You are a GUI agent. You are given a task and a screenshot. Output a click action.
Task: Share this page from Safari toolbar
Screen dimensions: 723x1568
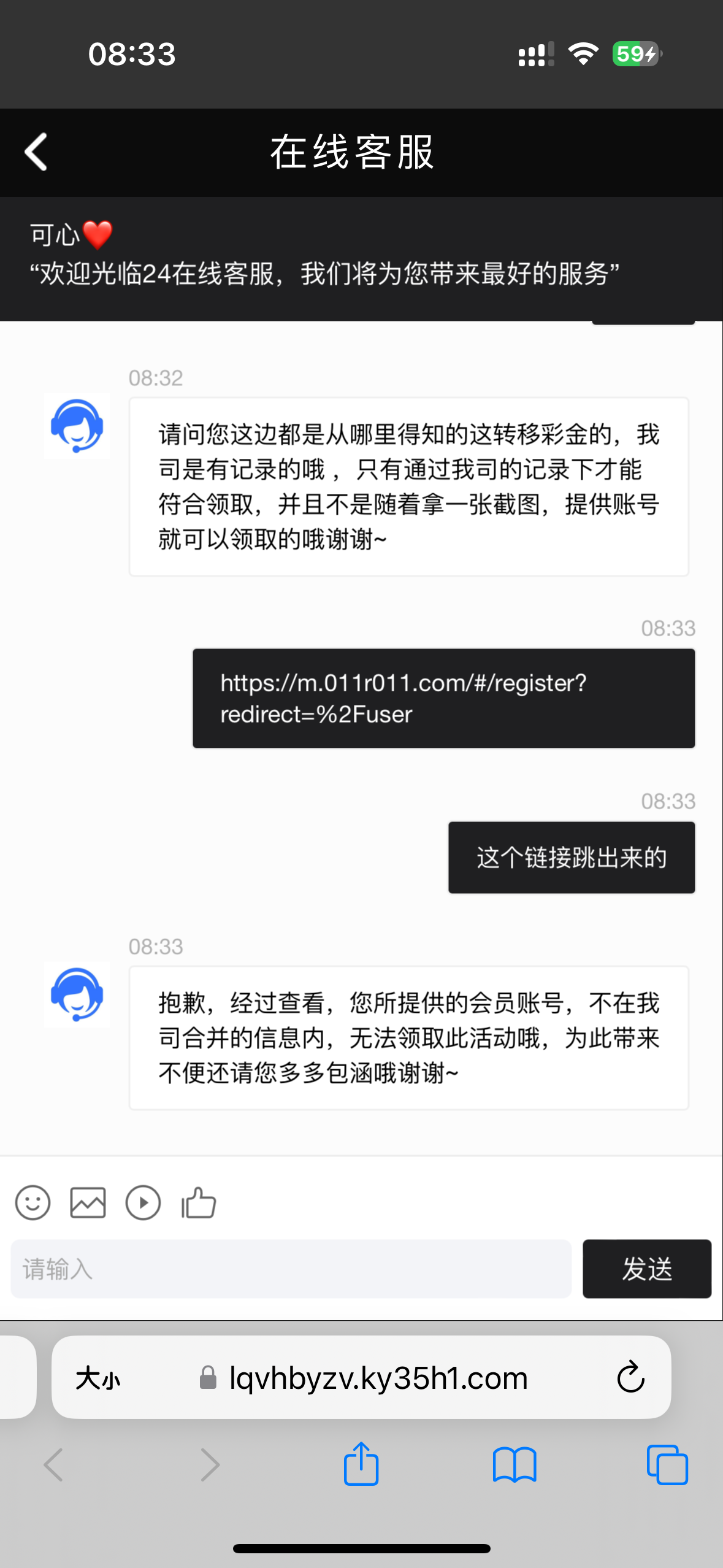tap(361, 1464)
